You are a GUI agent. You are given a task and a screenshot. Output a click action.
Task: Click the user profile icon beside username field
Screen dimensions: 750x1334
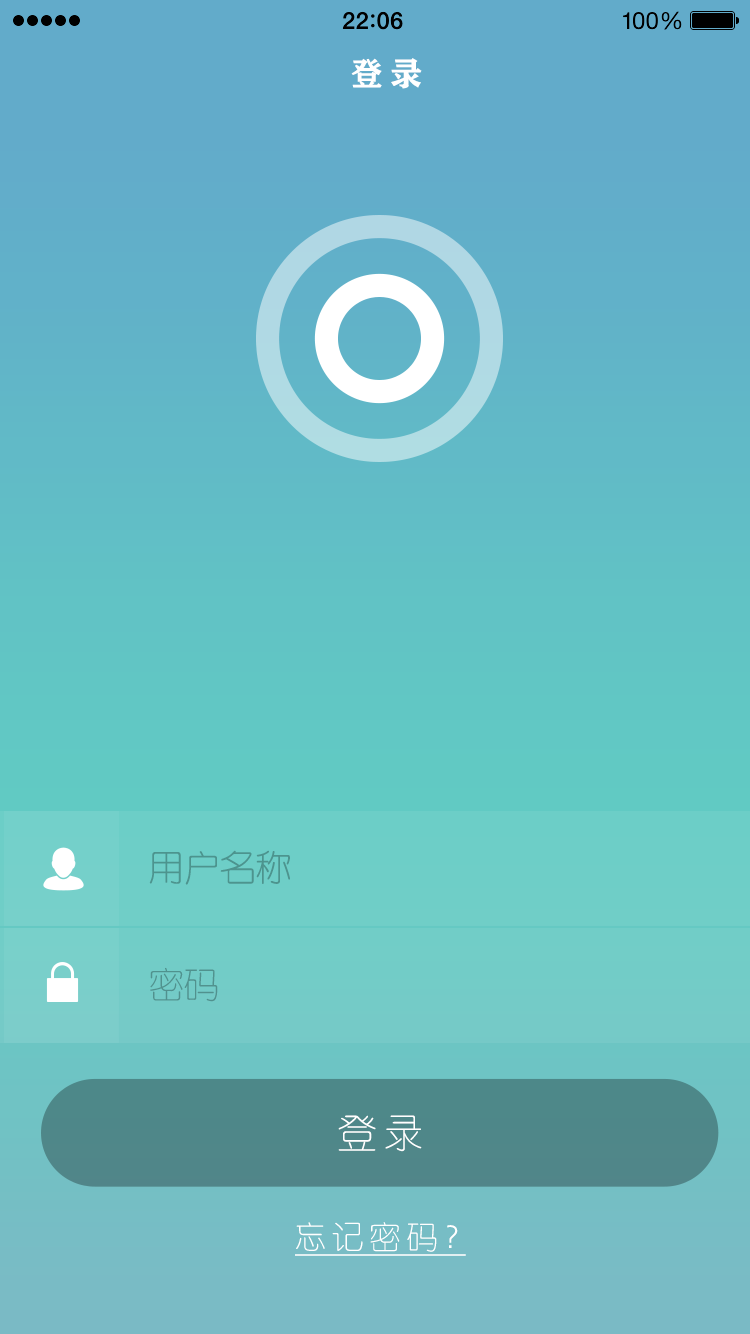[x=63, y=868]
